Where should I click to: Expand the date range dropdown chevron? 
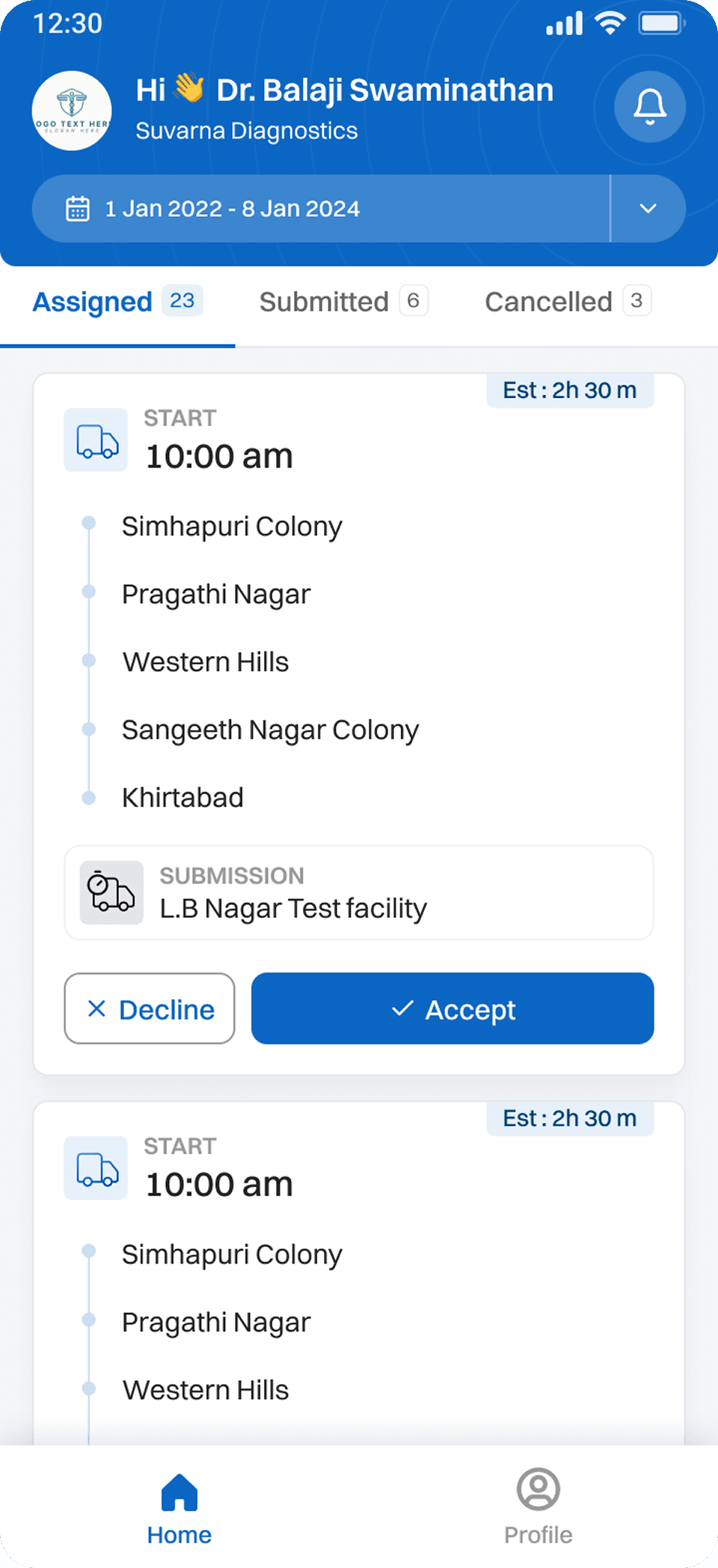click(x=648, y=209)
